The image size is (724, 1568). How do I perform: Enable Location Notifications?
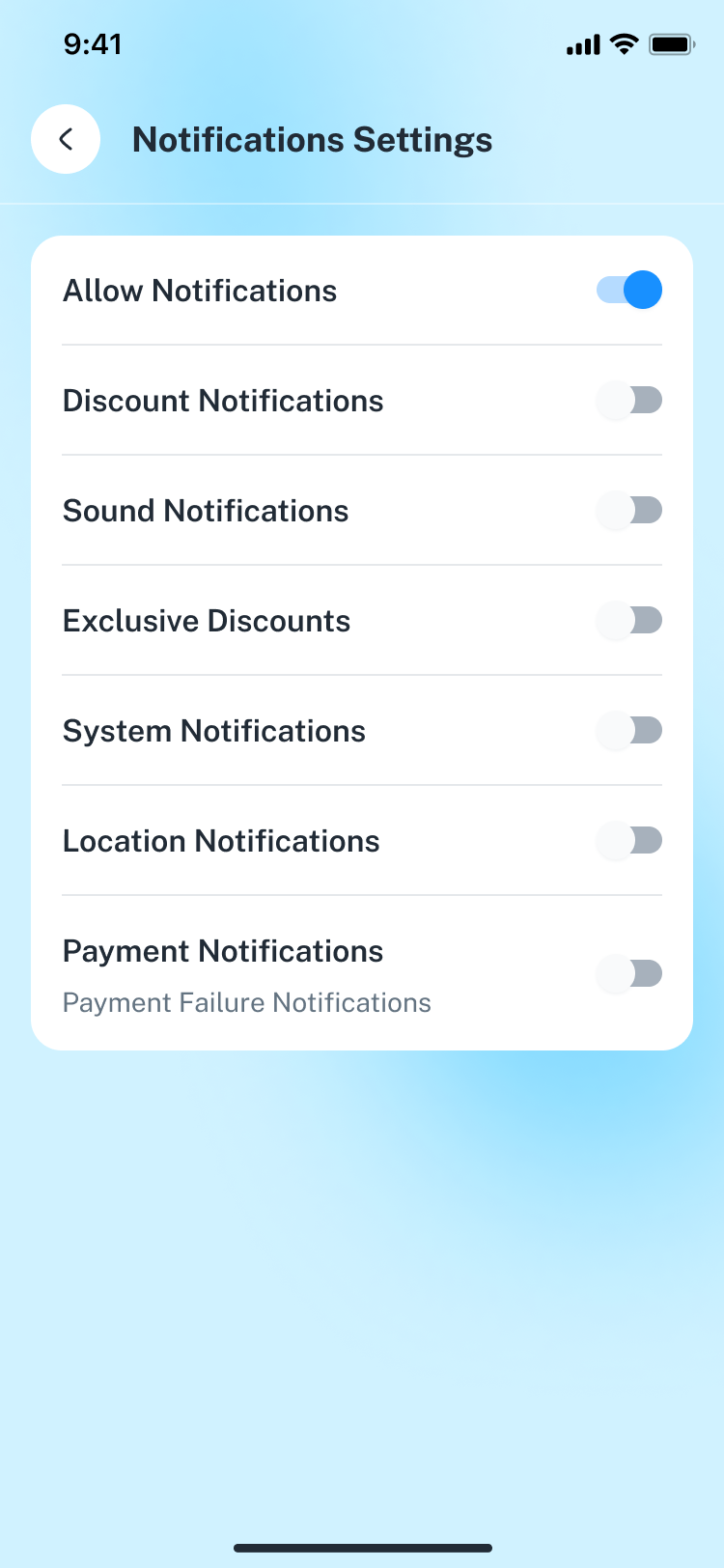[629, 840]
